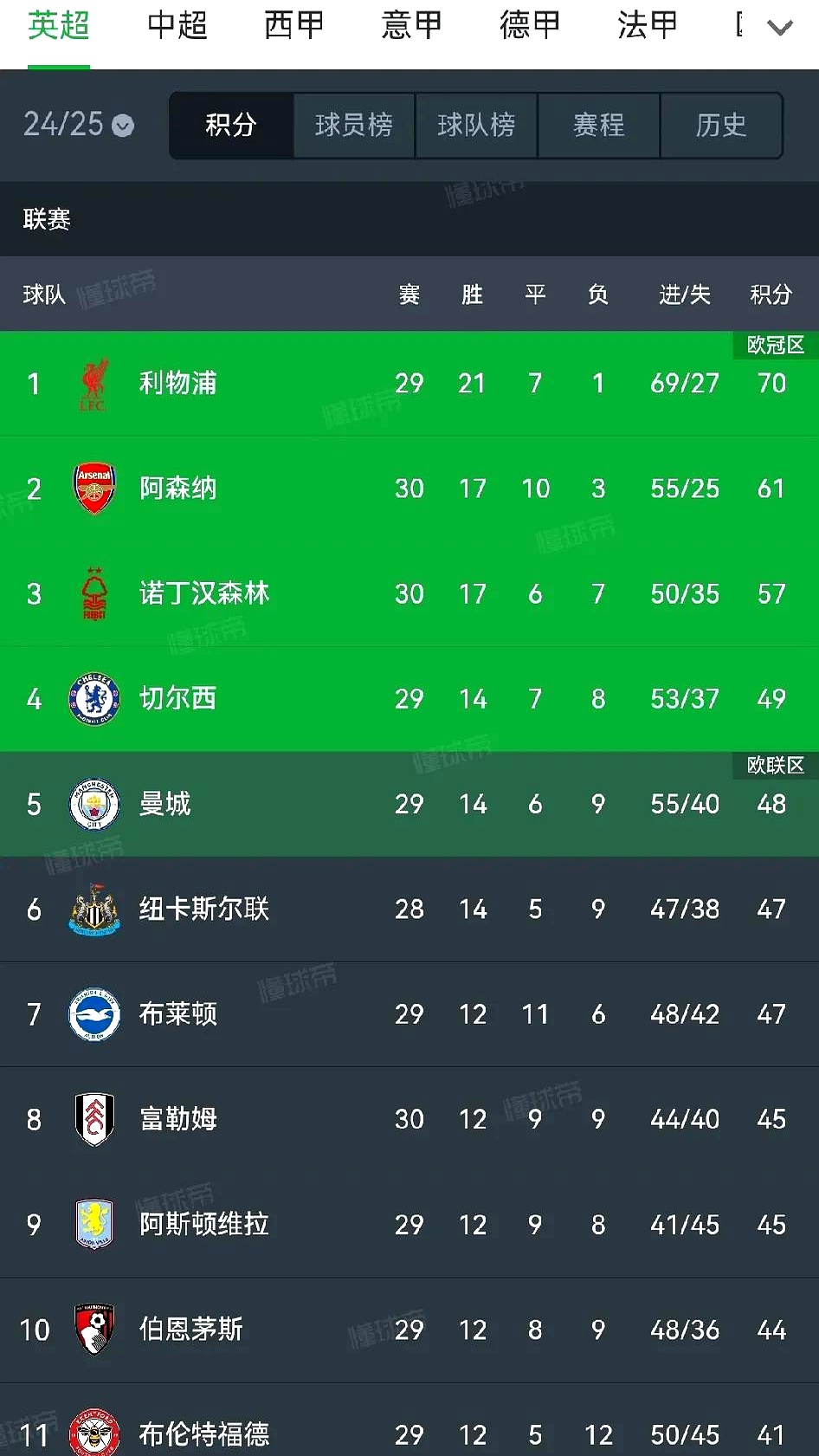
Task: Open 阿森纳 team row
Action: [178, 489]
